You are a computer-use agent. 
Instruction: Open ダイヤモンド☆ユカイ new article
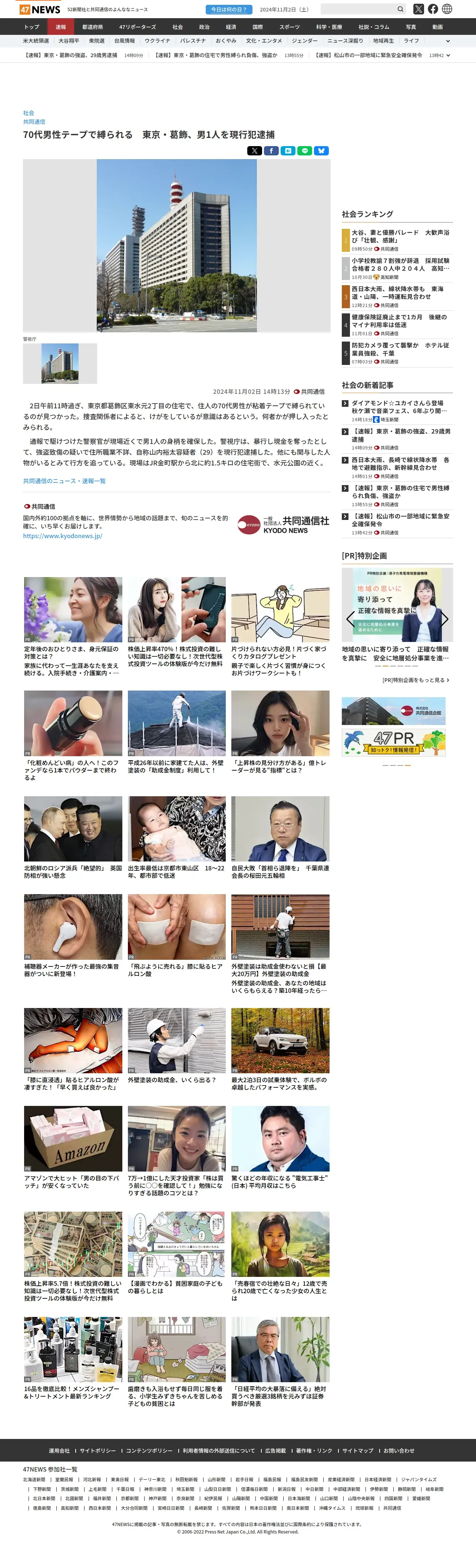tap(399, 406)
